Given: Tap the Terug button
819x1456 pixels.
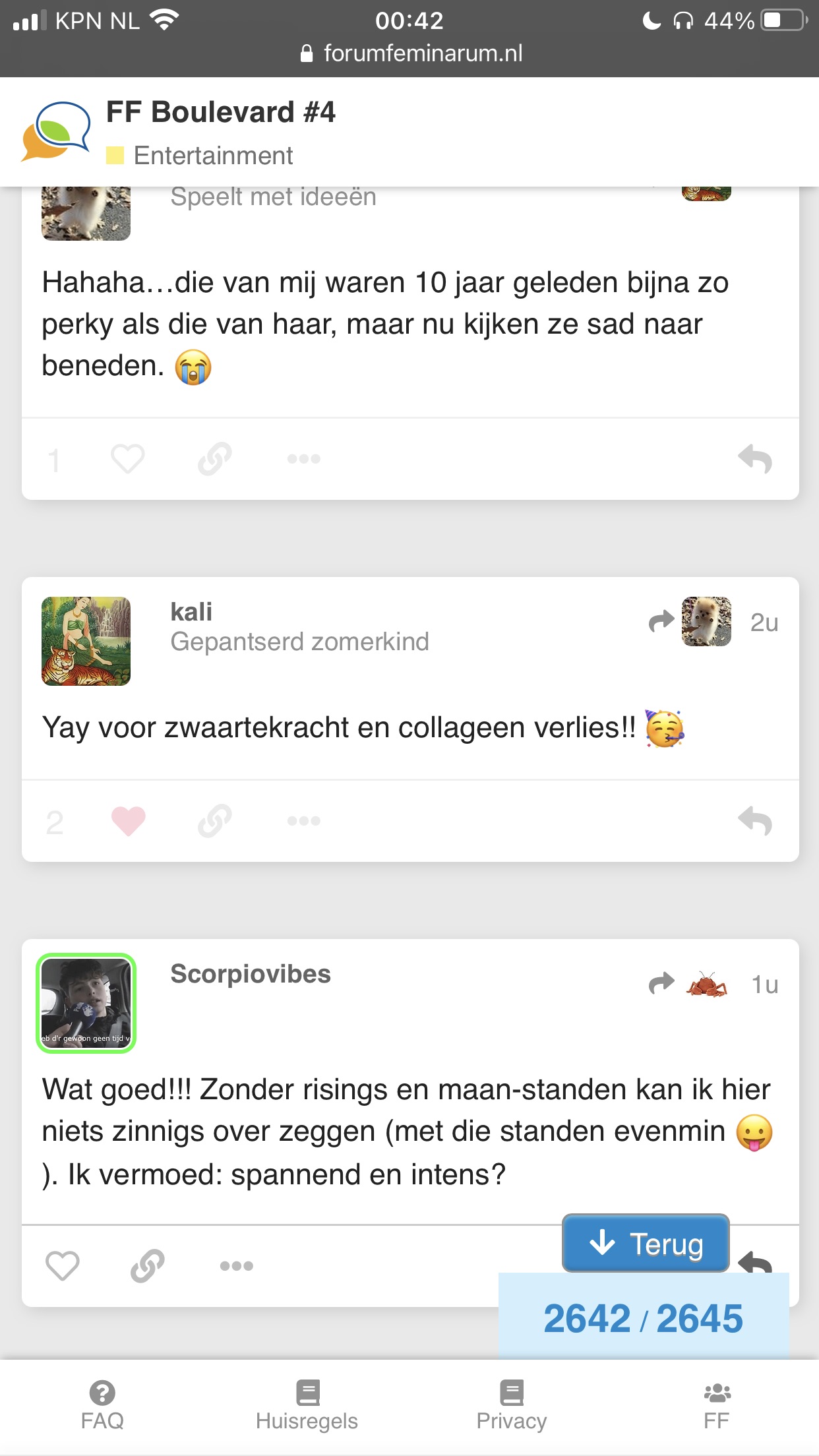Looking at the screenshot, I should [646, 1243].
